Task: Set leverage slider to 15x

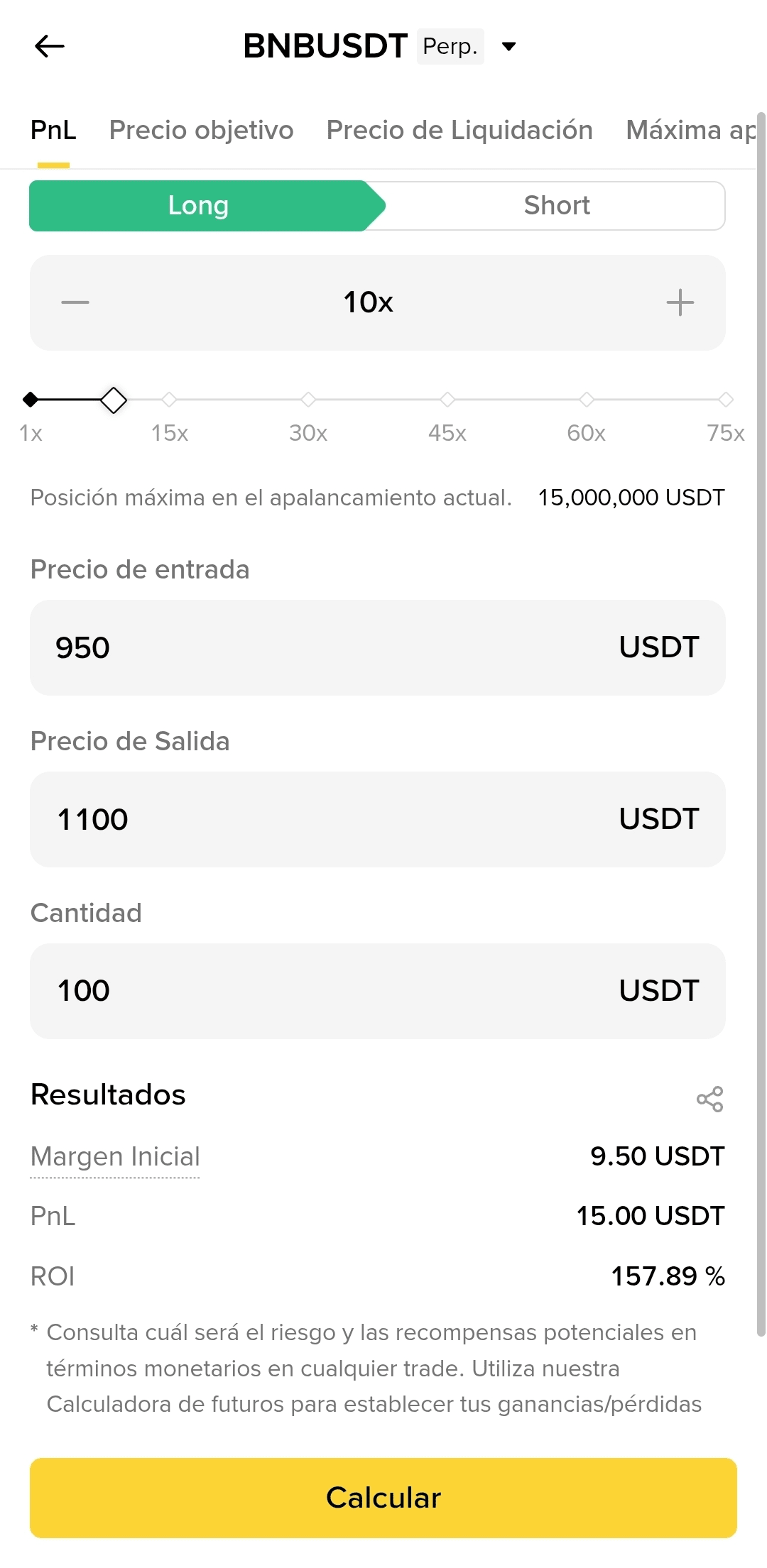Action: tap(169, 400)
